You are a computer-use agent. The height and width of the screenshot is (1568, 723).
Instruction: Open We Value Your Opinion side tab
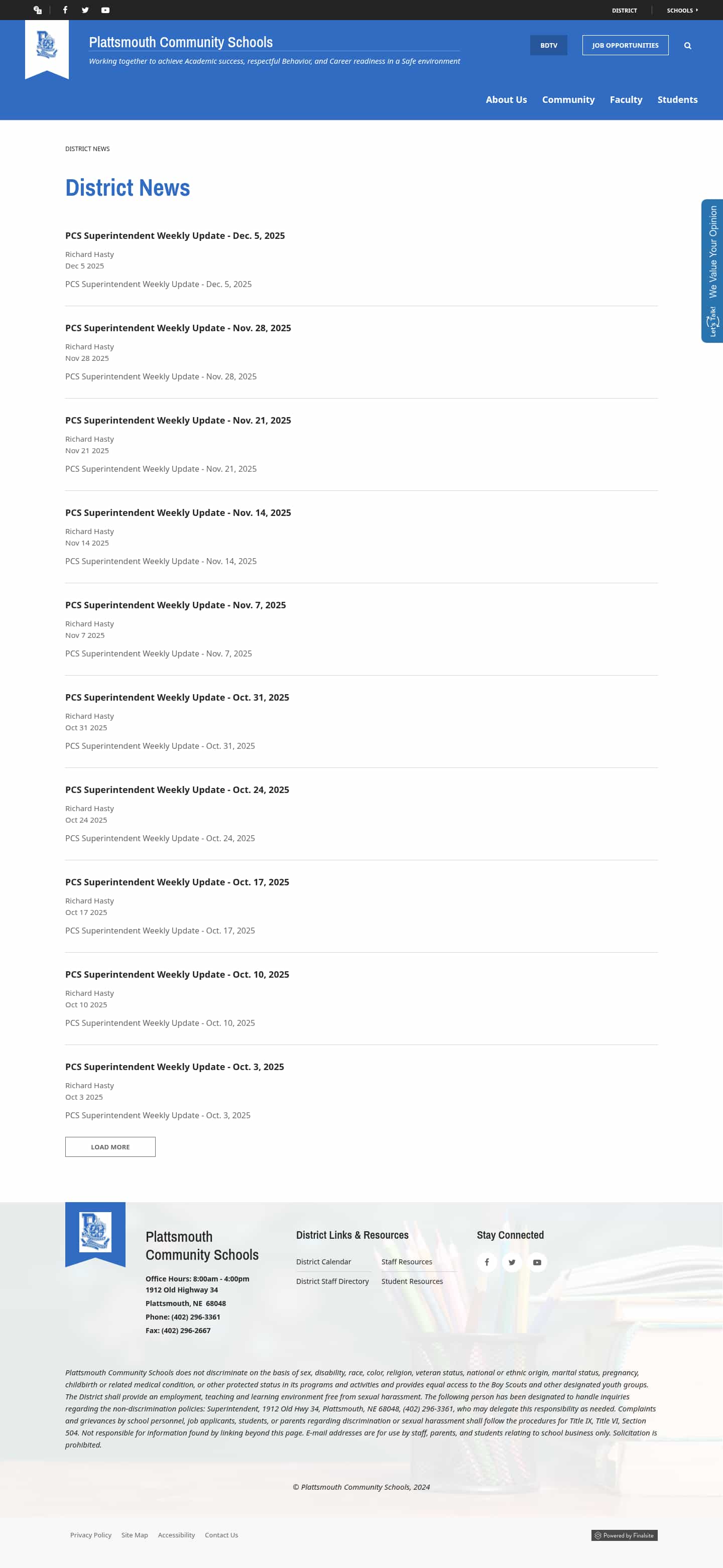(712, 271)
